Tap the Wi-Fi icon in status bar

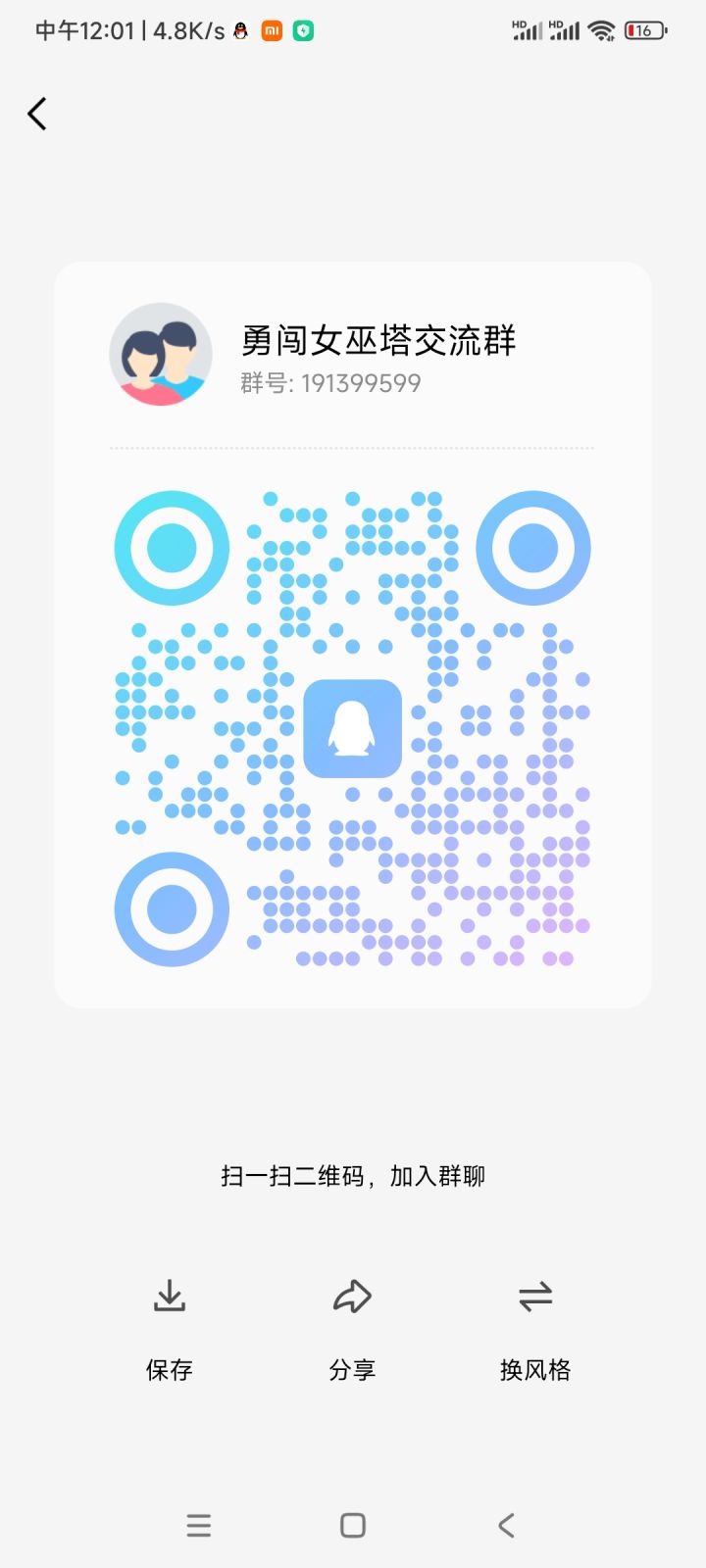tap(600, 29)
